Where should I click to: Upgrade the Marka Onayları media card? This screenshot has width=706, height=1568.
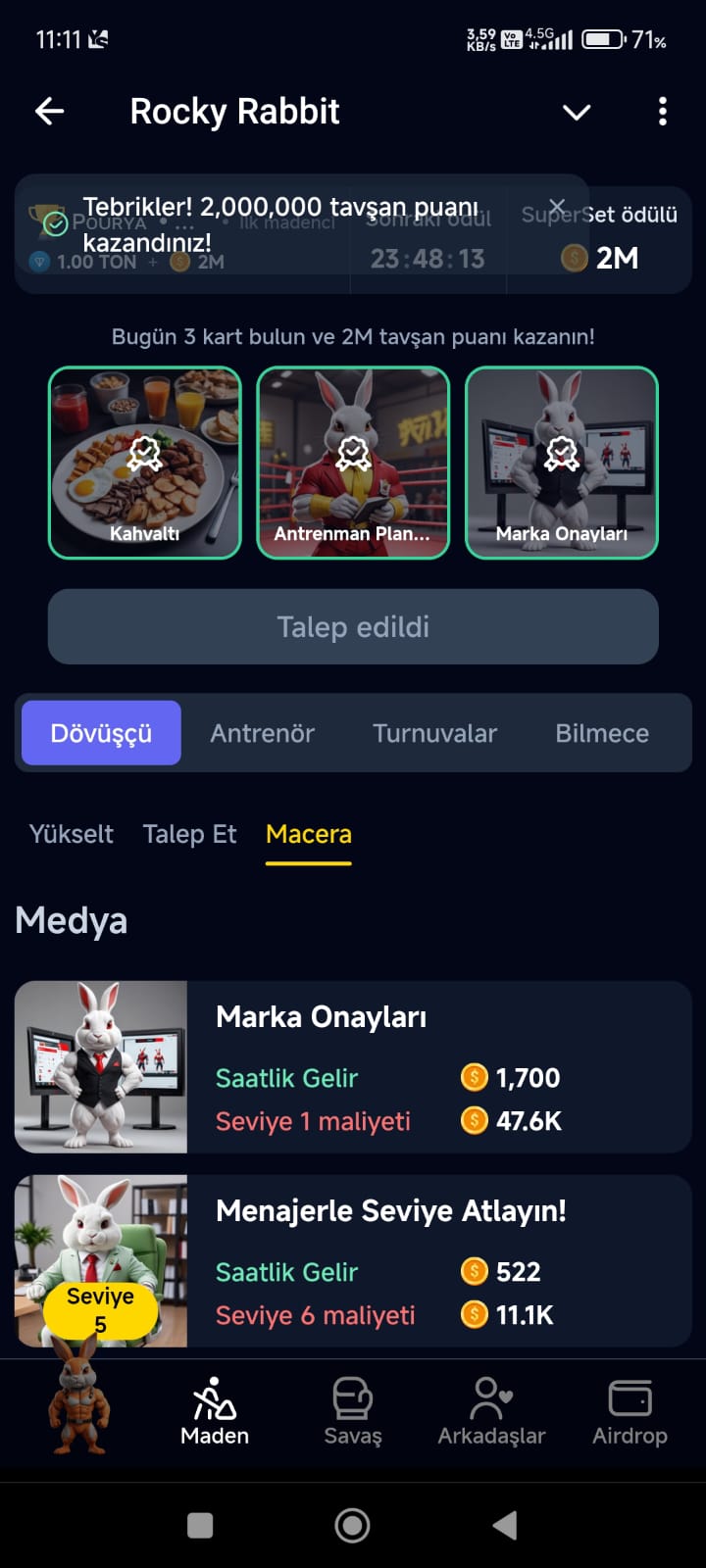pyautogui.click(x=353, y=1067)
